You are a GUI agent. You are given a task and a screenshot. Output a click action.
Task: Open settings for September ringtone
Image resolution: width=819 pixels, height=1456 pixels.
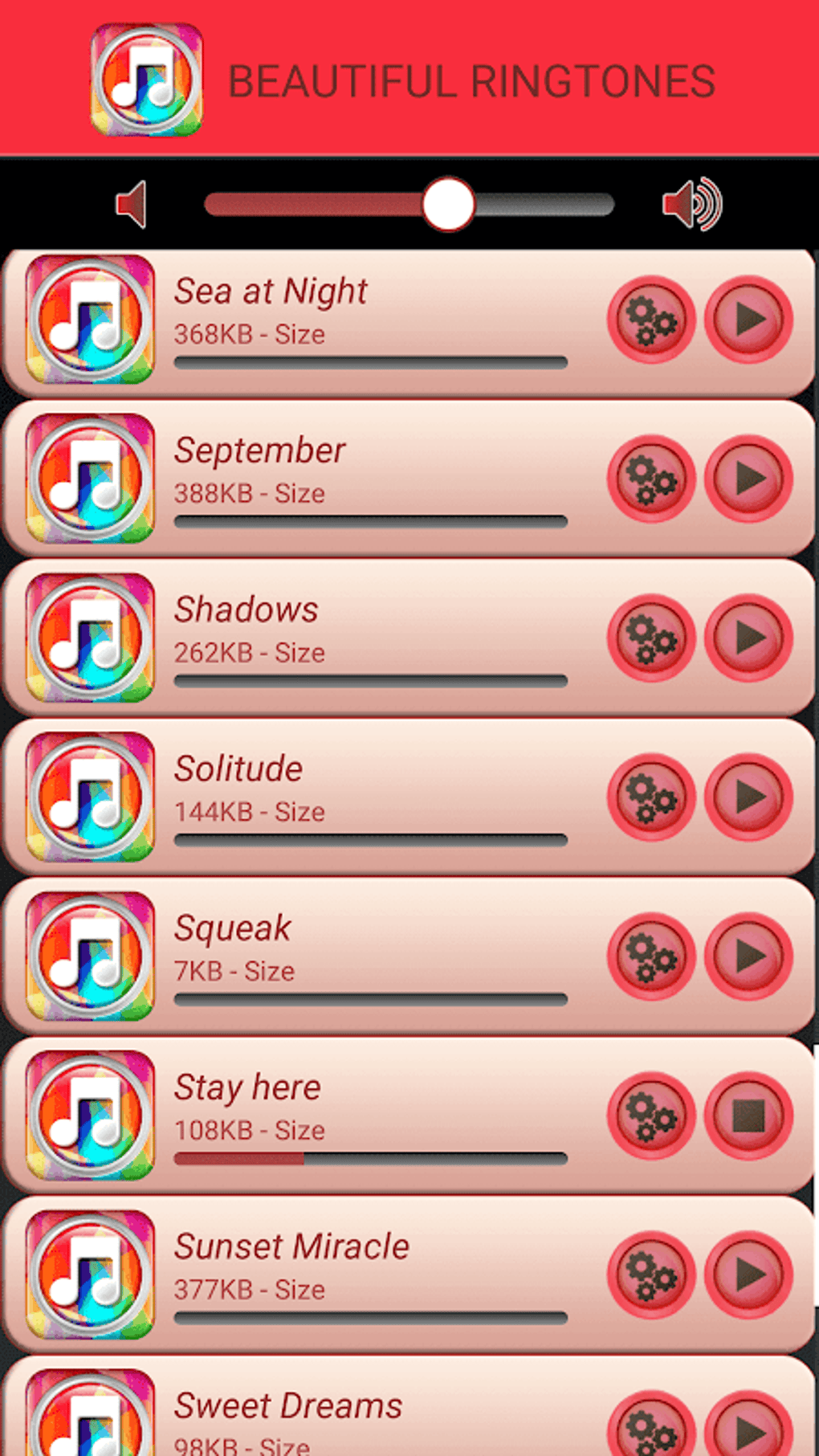(x=650, y=478)
